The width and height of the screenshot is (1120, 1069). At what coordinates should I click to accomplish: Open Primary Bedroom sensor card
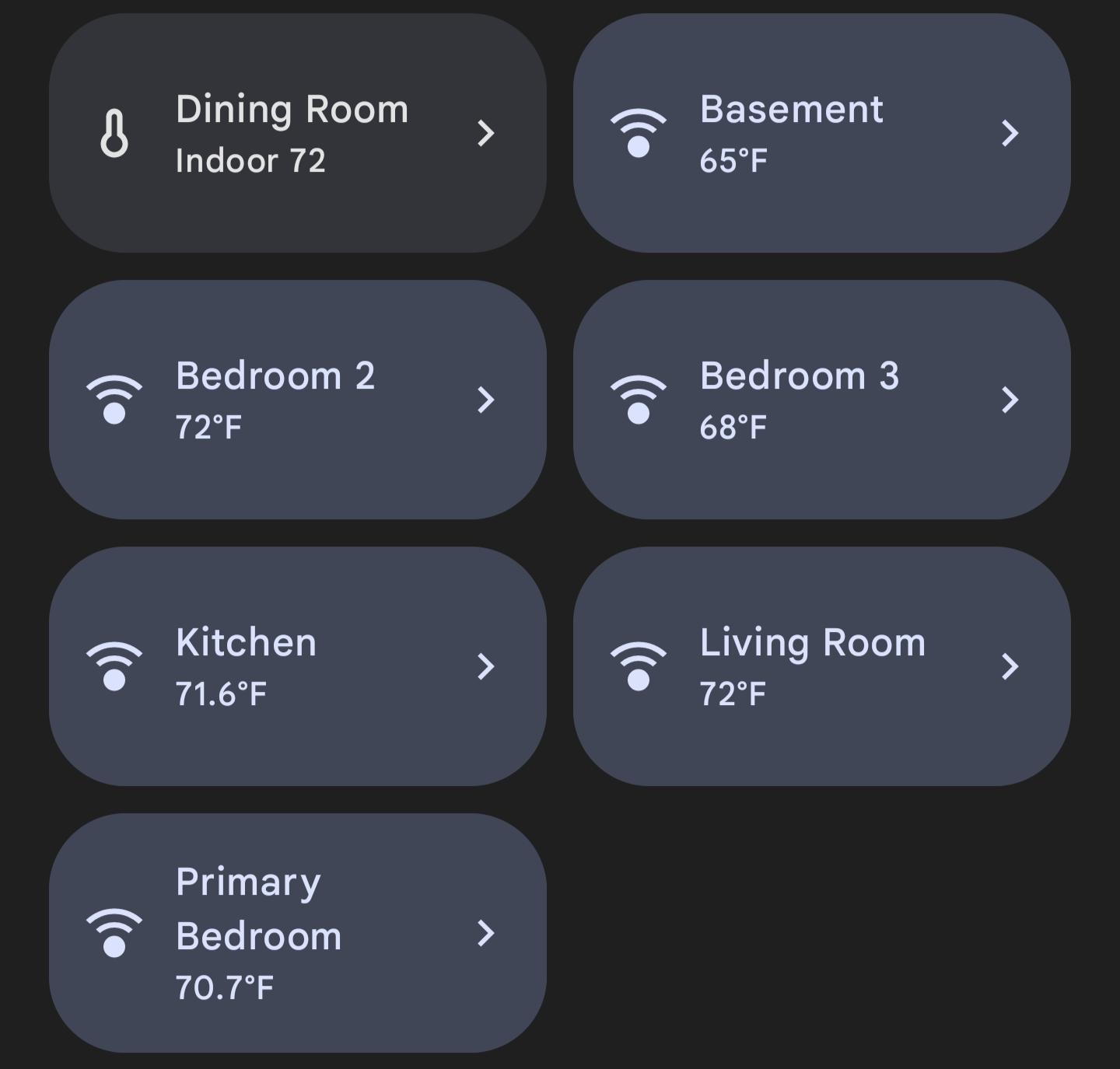click(297, 933)
